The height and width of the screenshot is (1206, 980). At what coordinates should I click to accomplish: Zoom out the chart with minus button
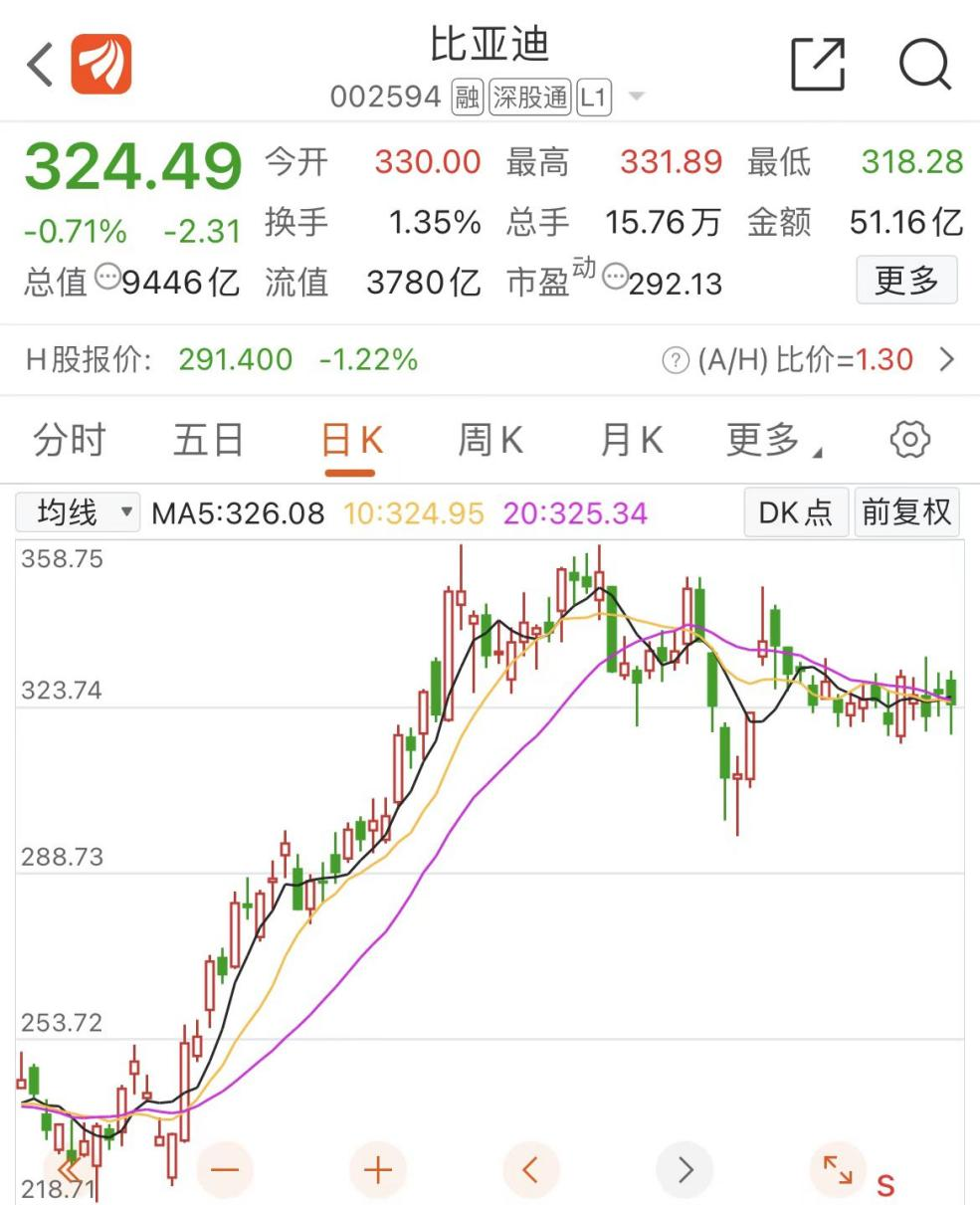click(225, 1169)
